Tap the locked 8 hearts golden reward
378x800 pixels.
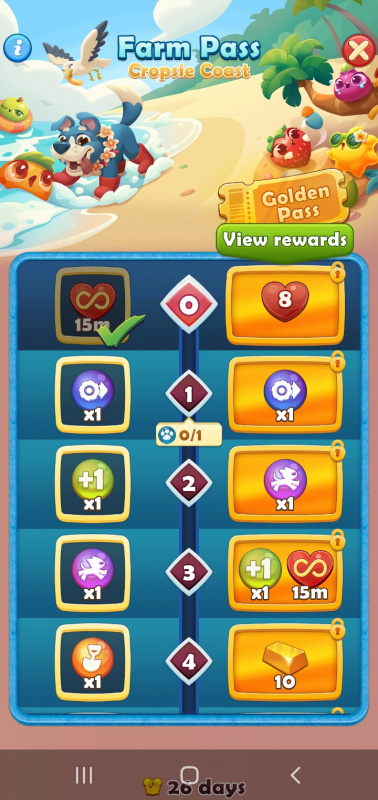(x=285, y=305)
